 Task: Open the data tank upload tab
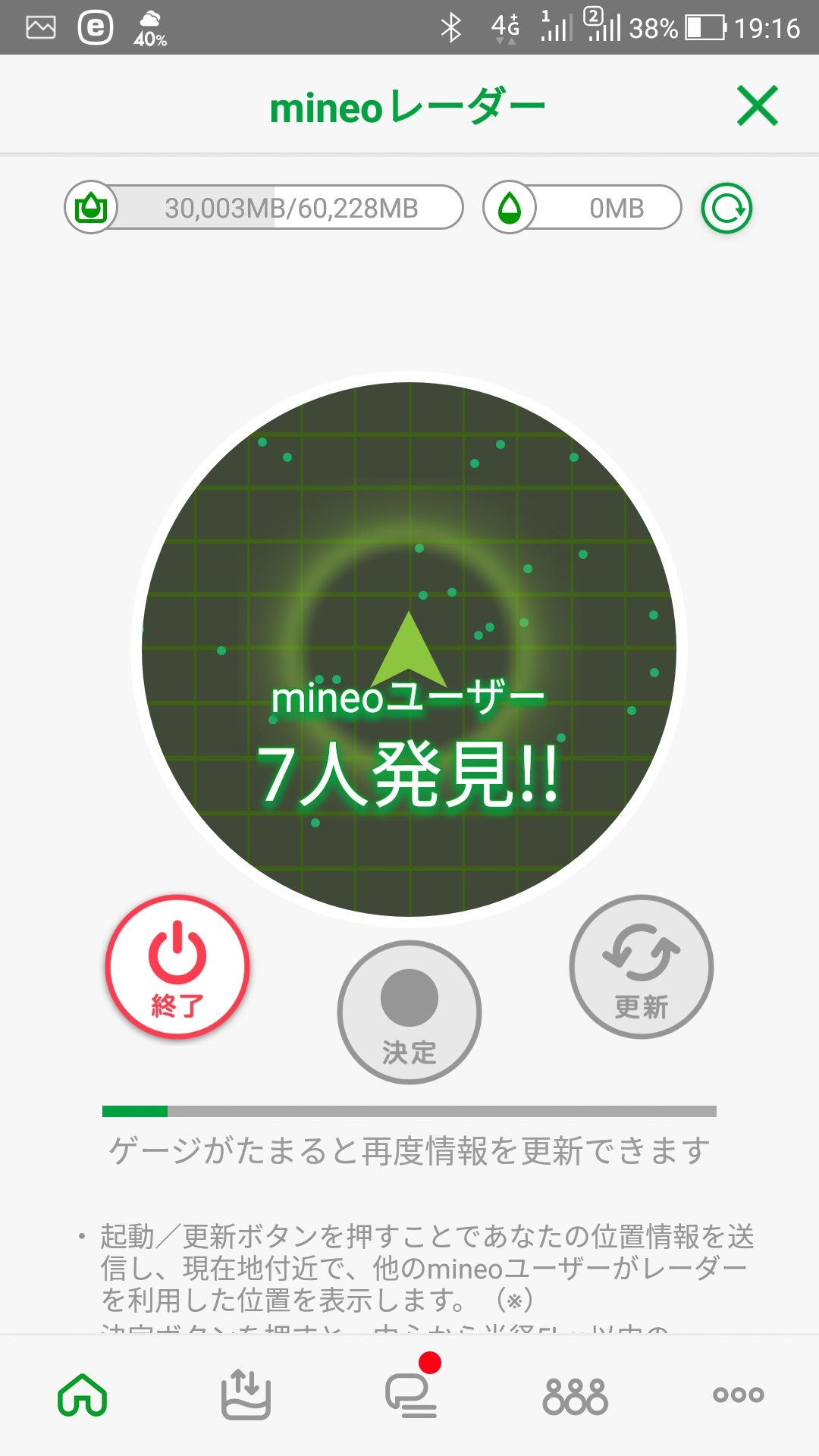pyautogui.click(x=246, y=1395)
